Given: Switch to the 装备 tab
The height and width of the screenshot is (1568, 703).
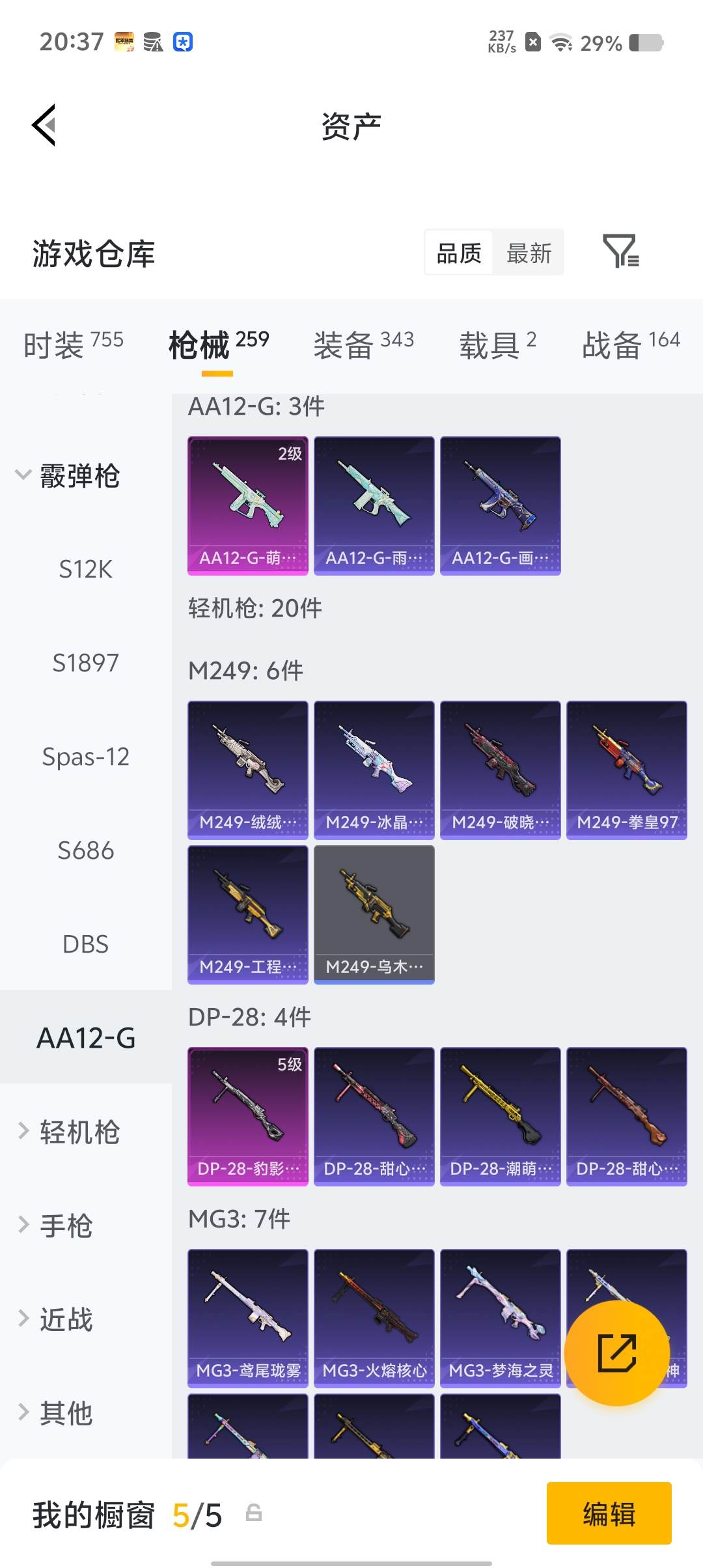Looking at the screenshot, I should click(x=363, y=344).
